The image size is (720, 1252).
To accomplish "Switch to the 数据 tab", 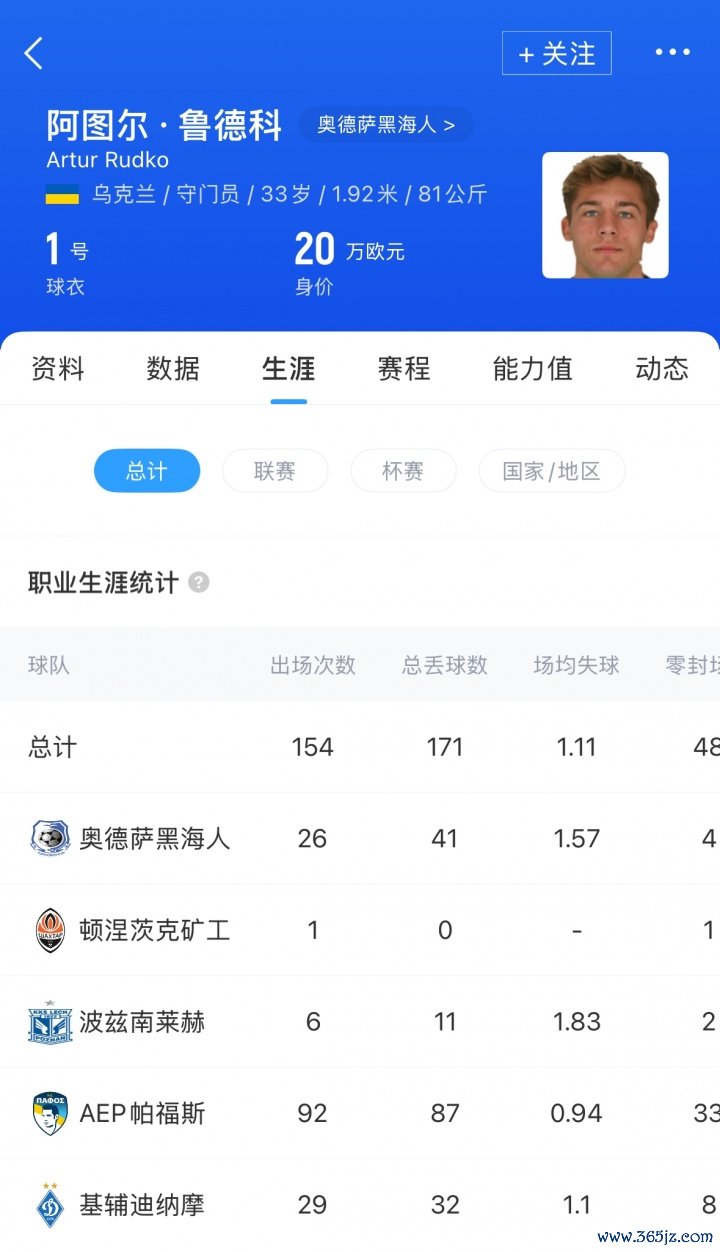I will [173, 369].
